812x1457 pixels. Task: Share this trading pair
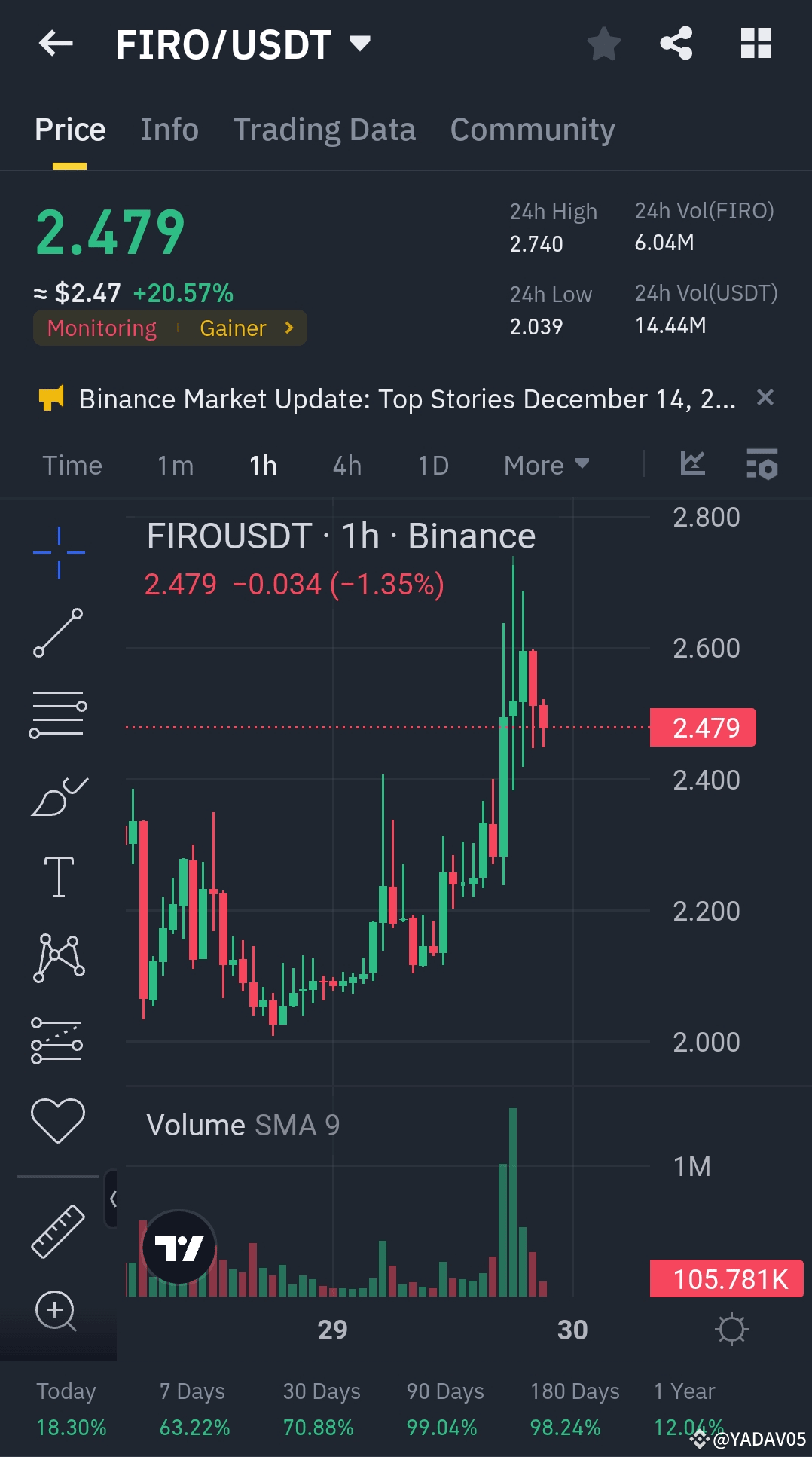point(676,44)
